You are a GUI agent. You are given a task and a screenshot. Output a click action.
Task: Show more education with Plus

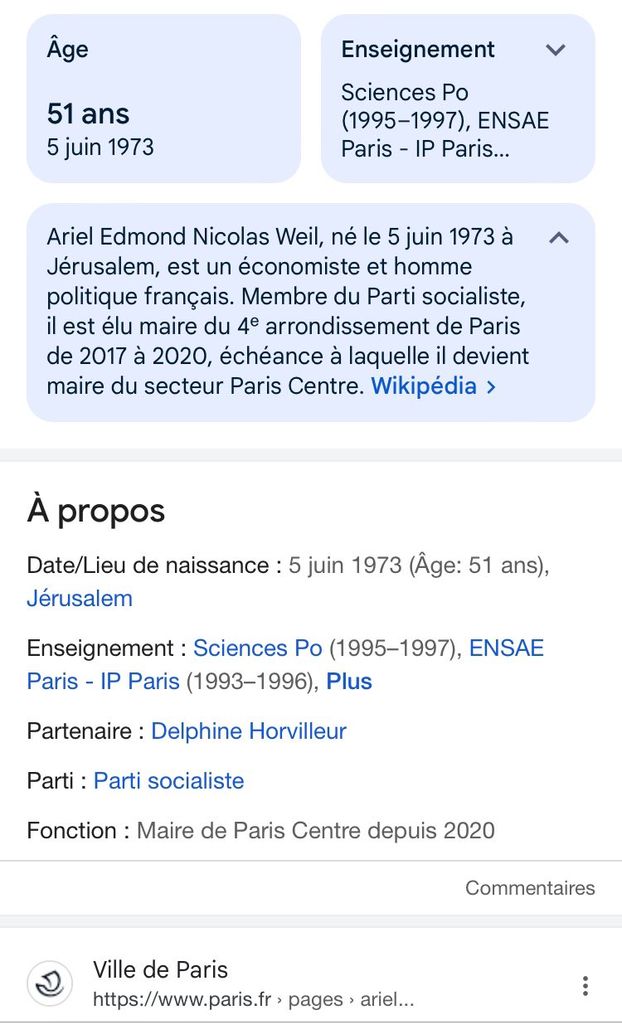tap(349, 682)
